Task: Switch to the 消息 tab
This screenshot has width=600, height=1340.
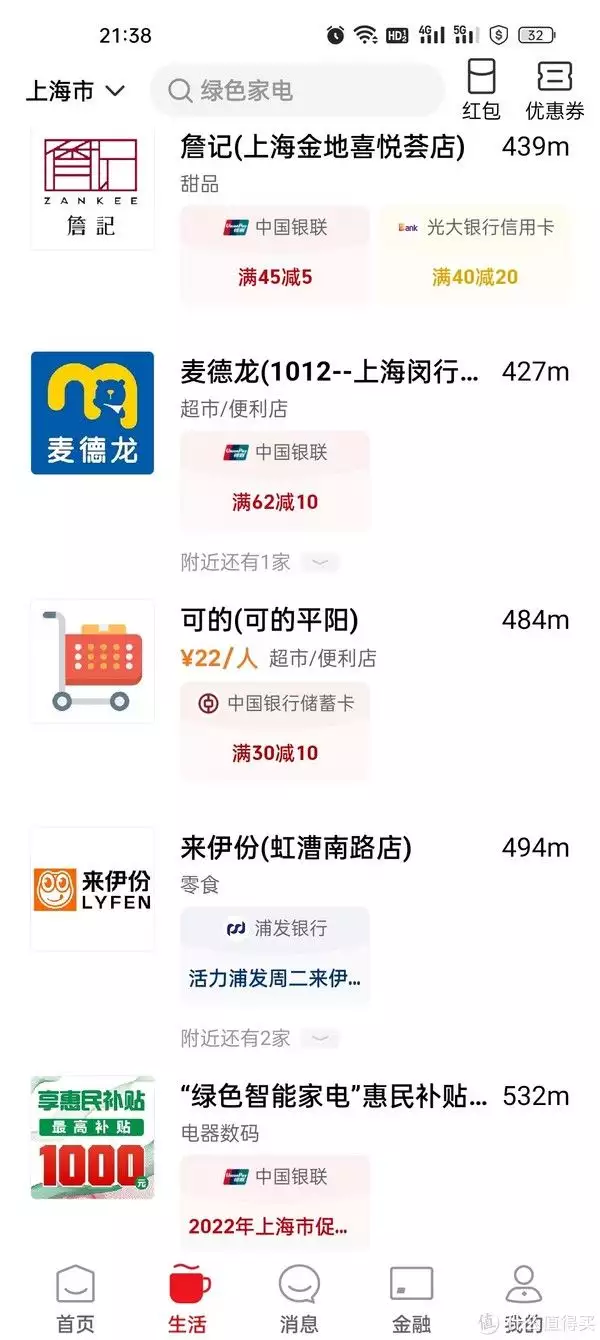Action: pos(298,1298)
